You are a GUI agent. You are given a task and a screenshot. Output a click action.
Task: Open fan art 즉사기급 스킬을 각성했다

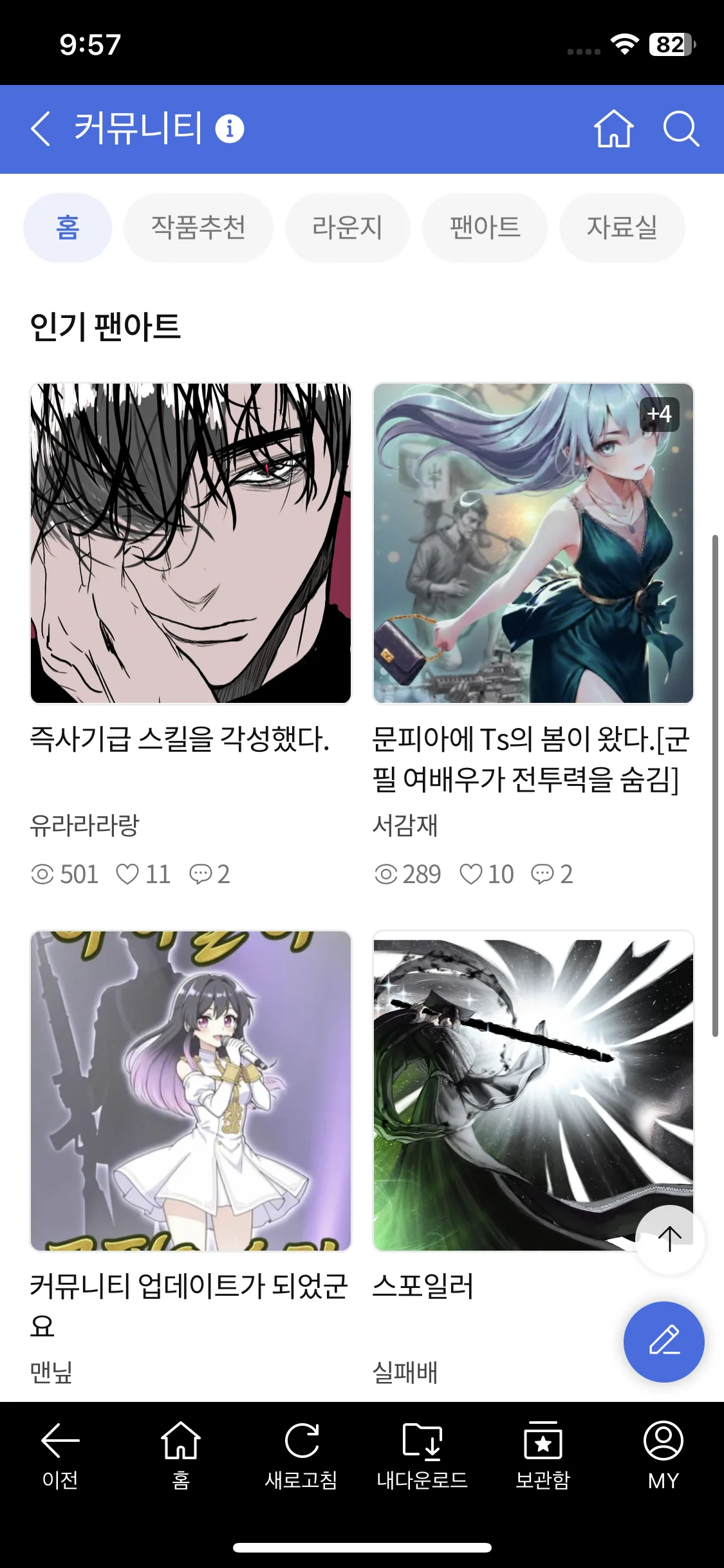(x=191, y=544)
